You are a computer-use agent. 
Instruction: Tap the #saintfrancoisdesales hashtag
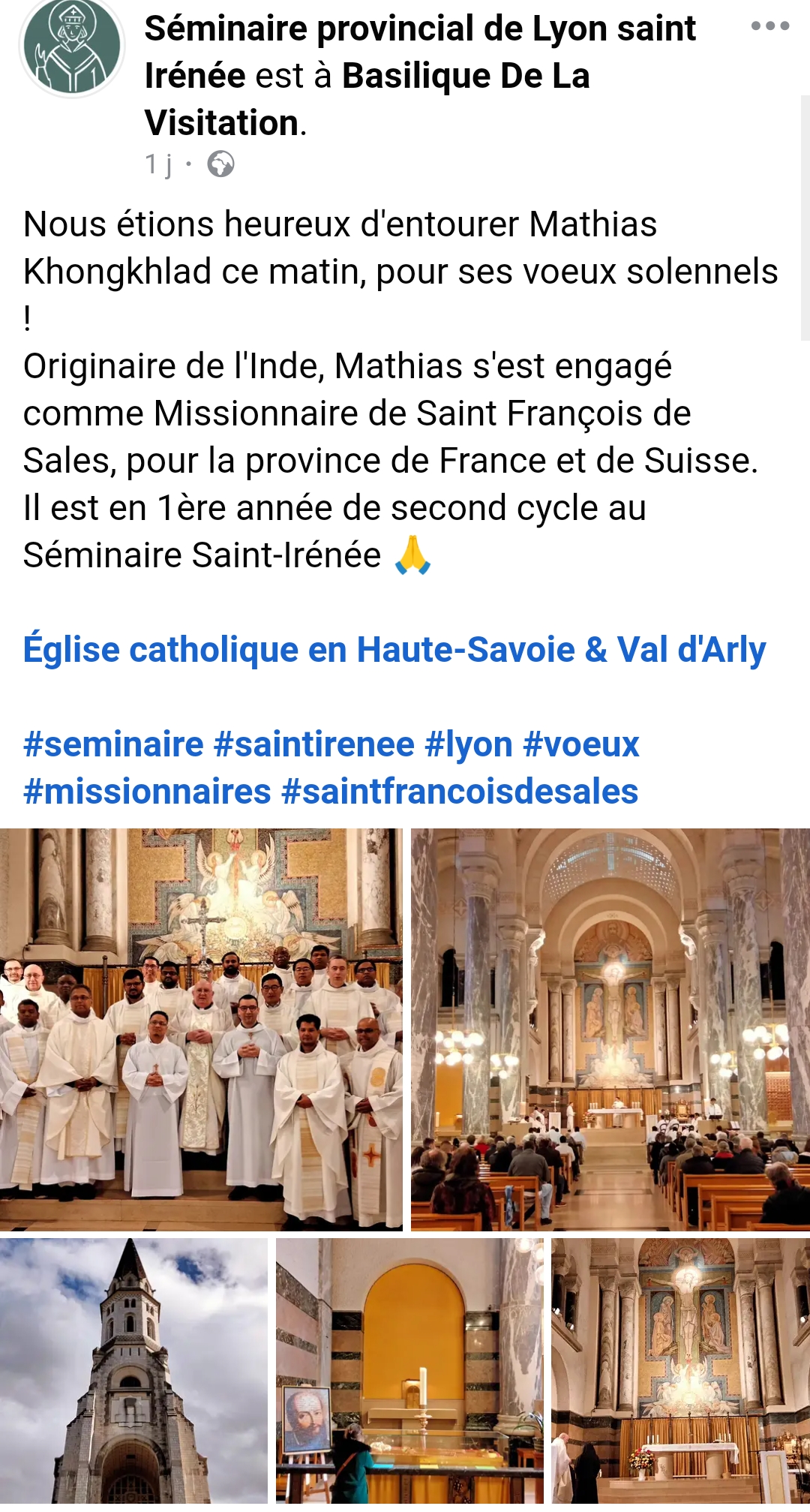[x=459, y=792]
